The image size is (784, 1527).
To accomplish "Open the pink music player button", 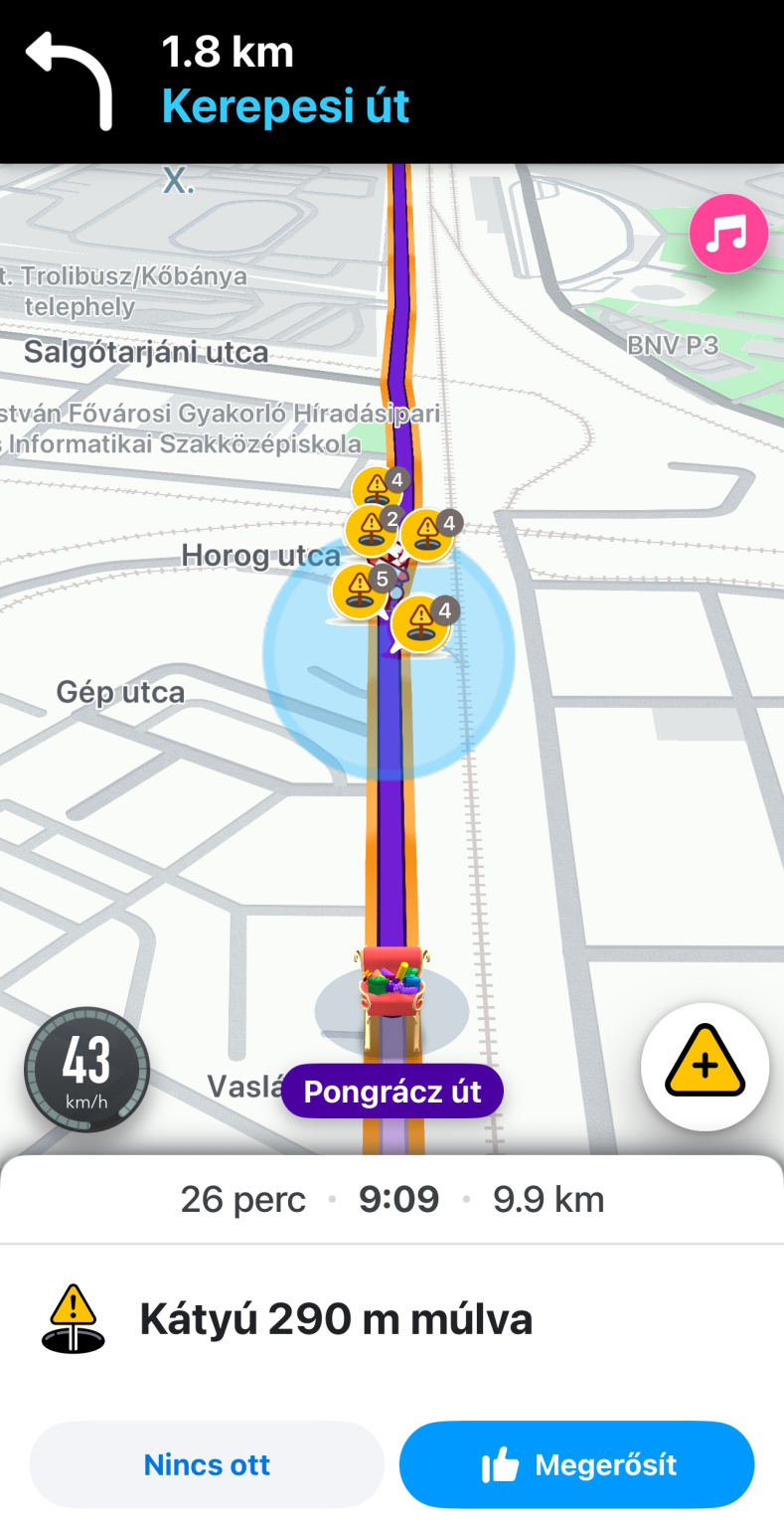I will (728, 234).
